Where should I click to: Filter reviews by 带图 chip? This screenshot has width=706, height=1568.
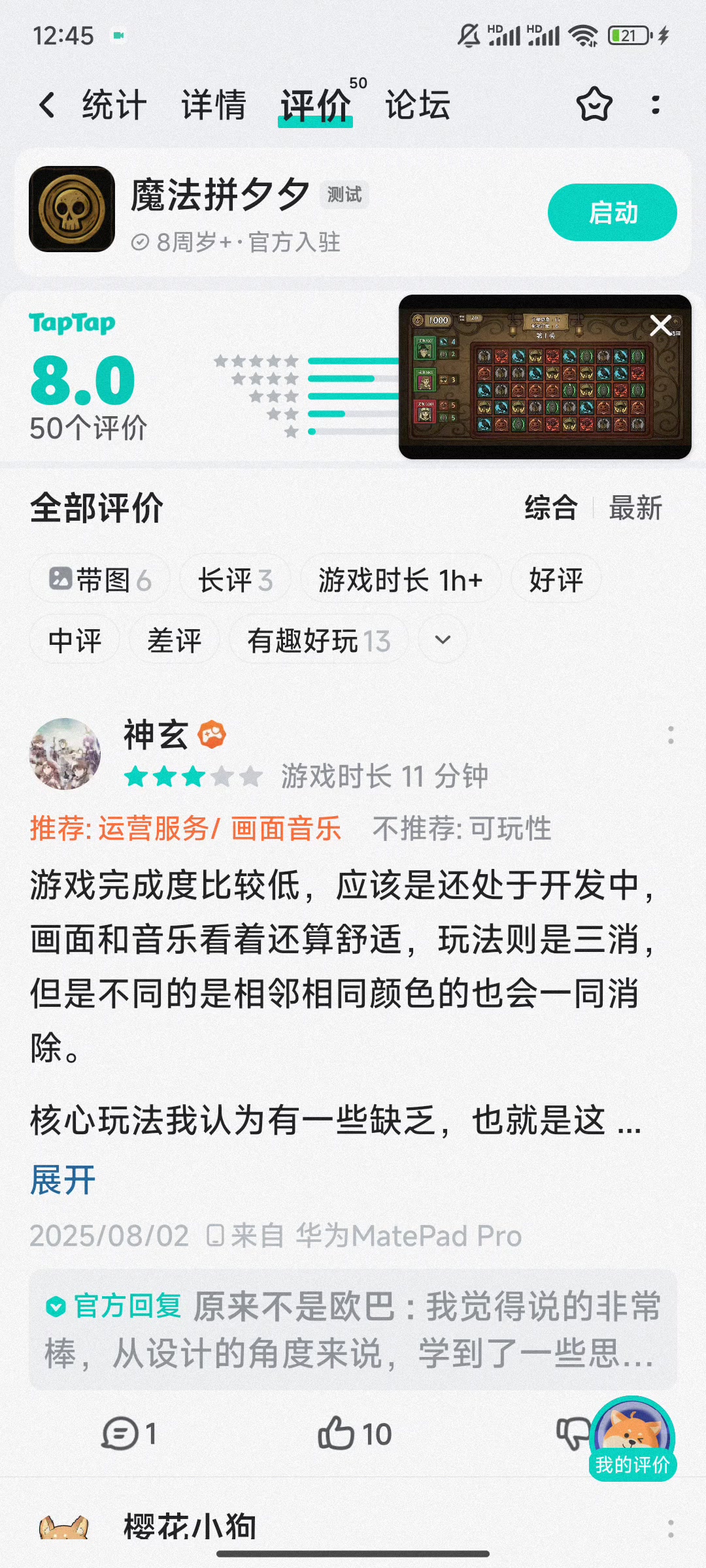(x=100, y=580)
